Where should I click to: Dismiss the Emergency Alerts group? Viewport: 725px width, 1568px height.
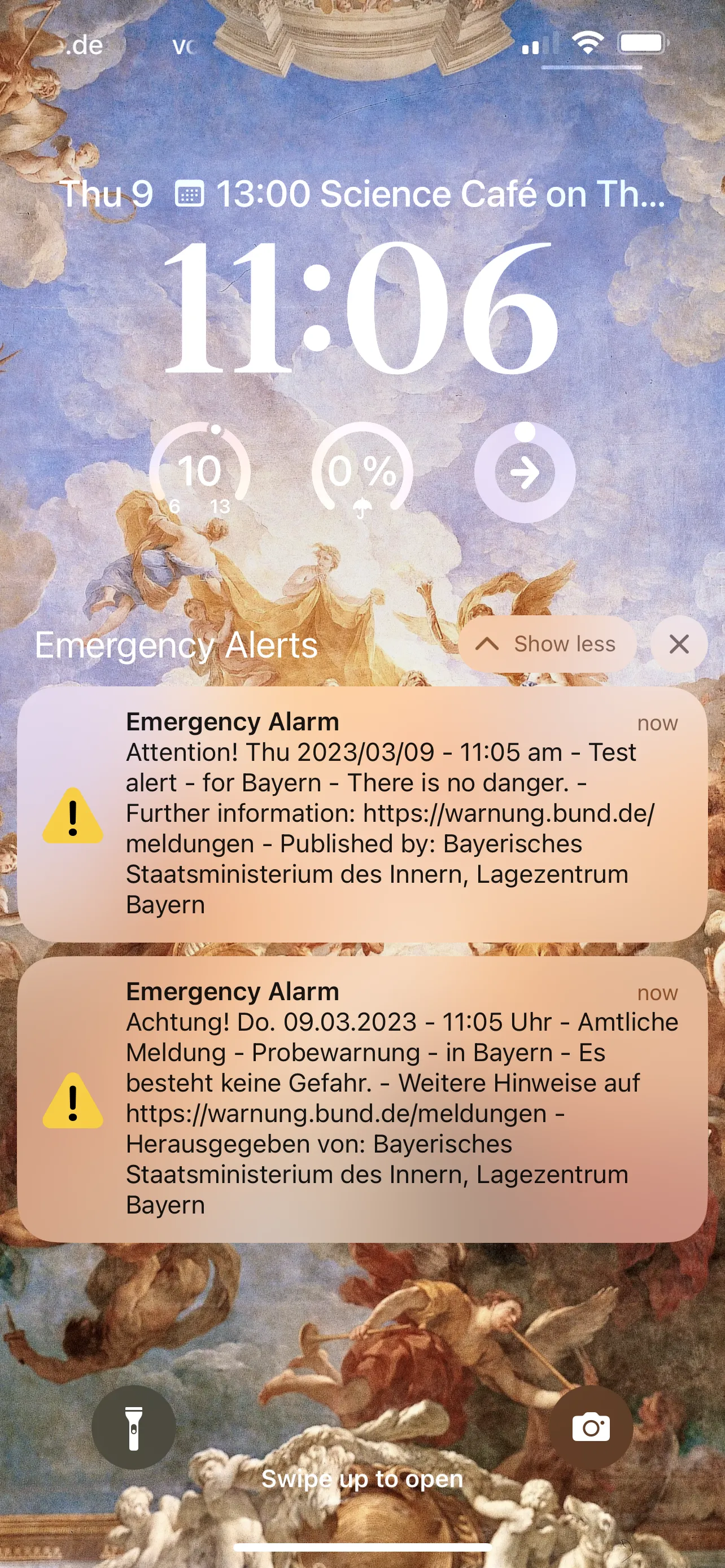pos(678,644)
